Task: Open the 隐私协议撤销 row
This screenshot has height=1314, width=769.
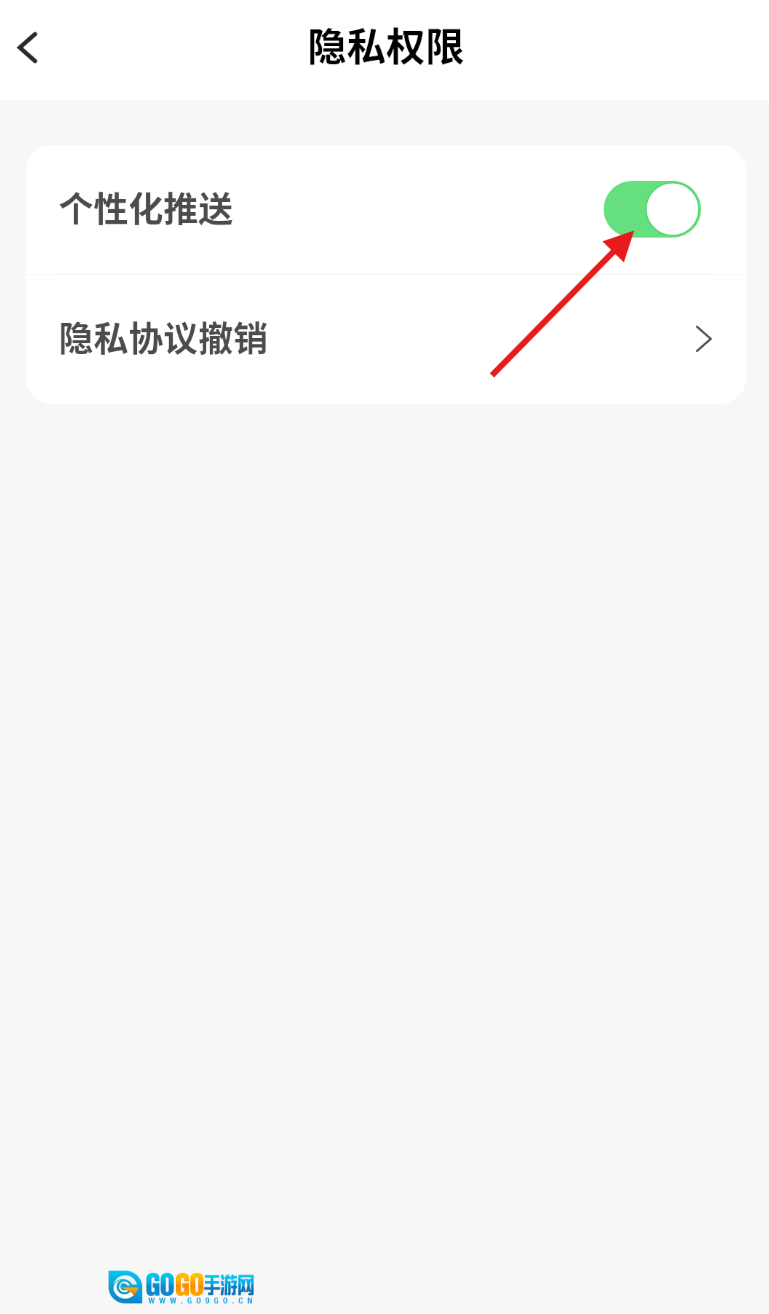Action: [385, 339]
